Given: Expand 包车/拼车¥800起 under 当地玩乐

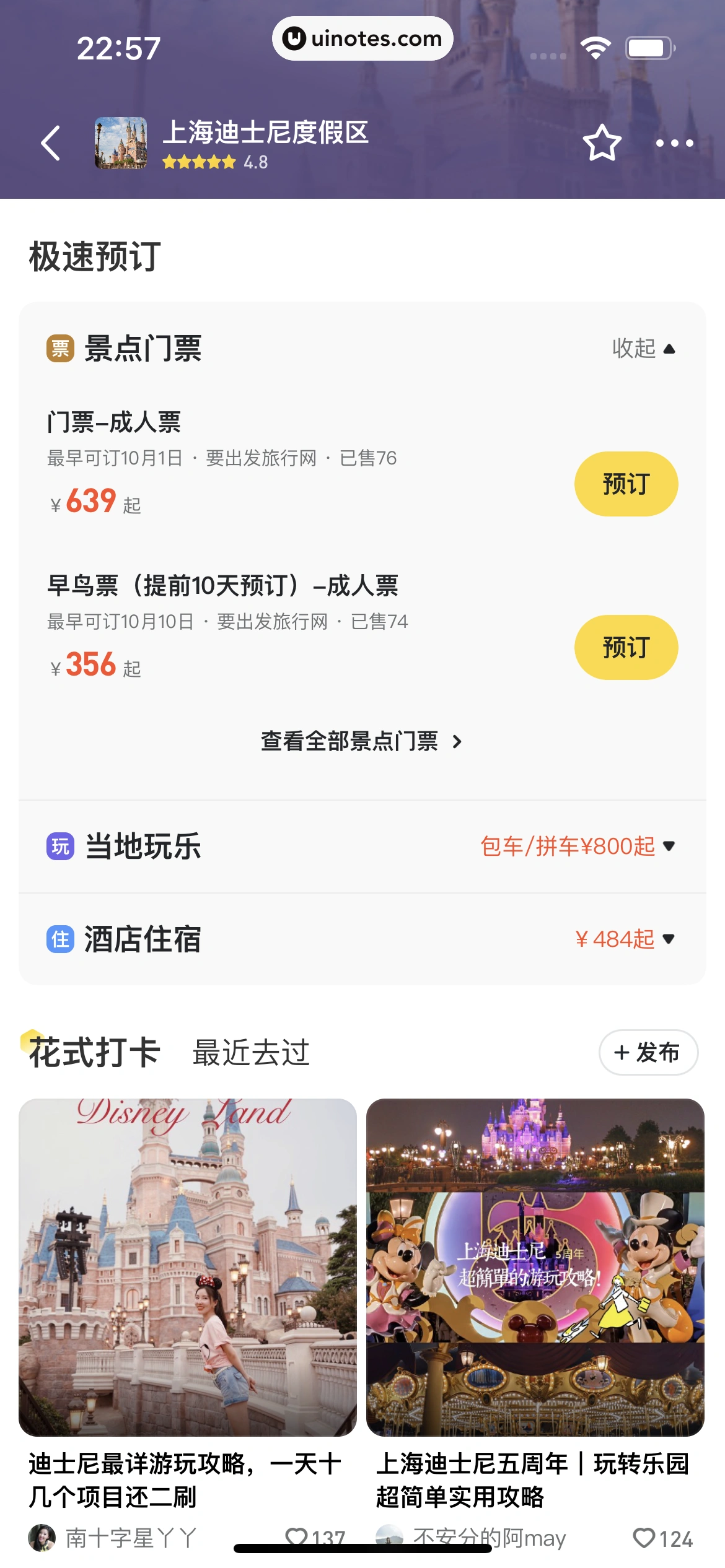Looking at the screenshot, I should click(576, 845).
